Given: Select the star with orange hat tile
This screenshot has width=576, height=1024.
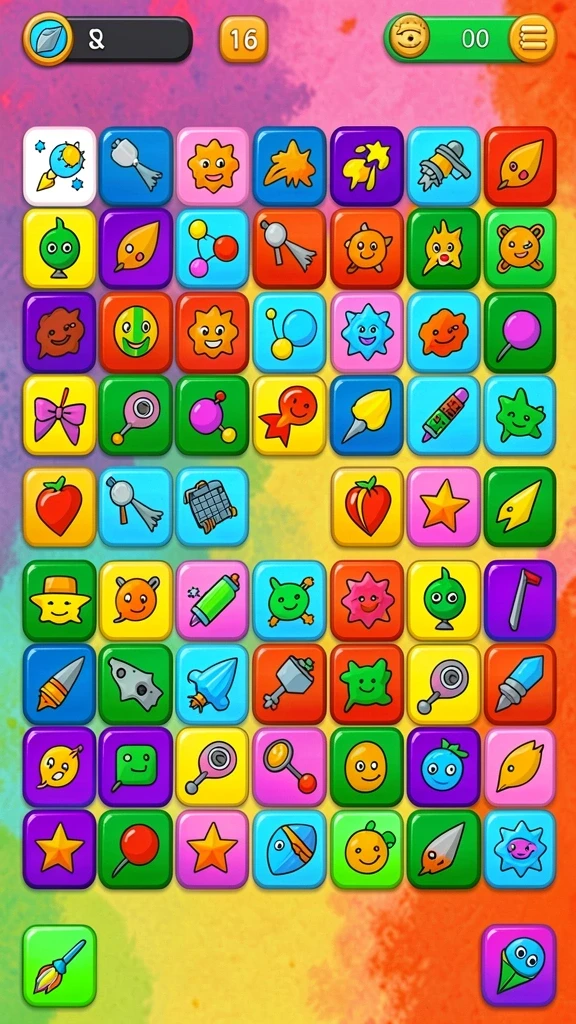Looking at the screenshot, I should click(x=59, y=600).
